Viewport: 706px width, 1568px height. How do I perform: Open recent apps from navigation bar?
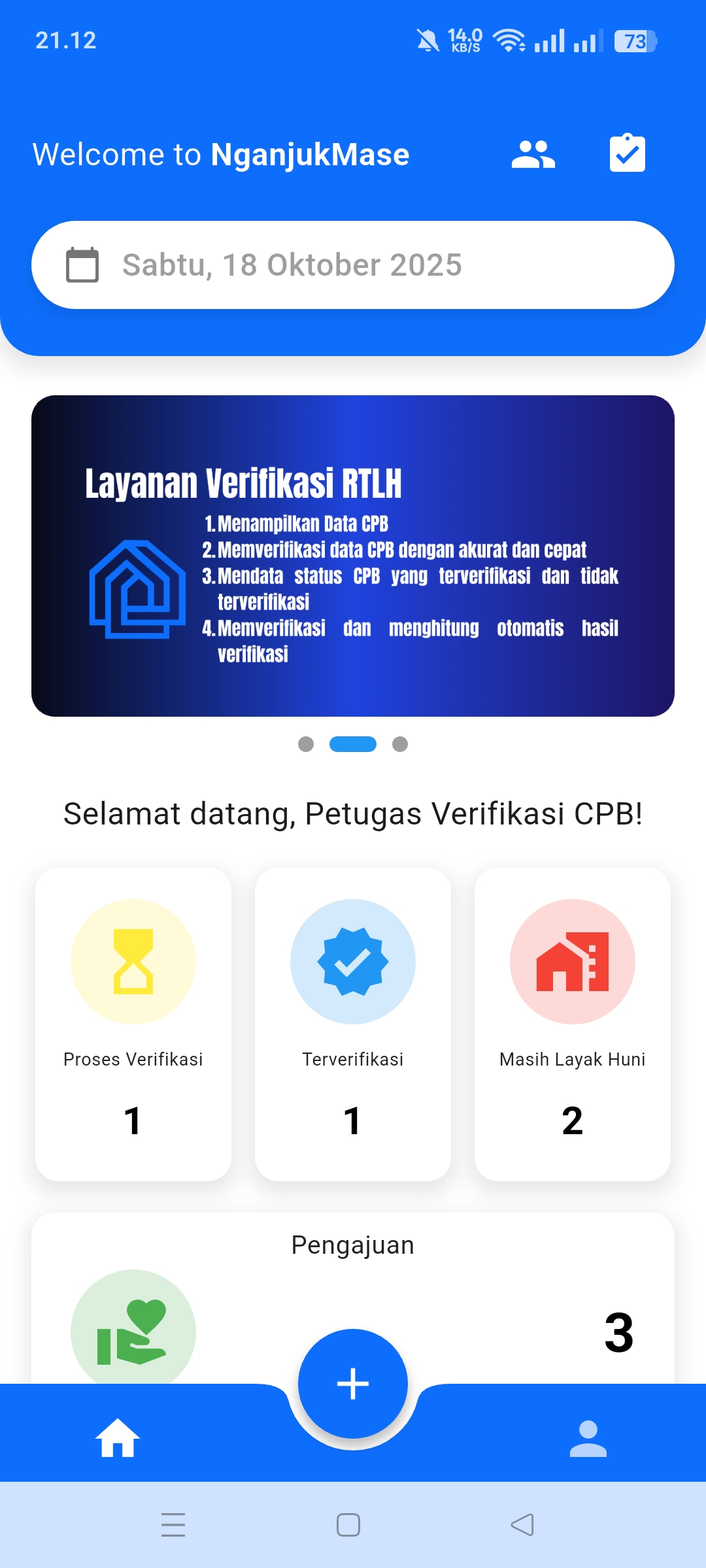(x=173, y=1525)
